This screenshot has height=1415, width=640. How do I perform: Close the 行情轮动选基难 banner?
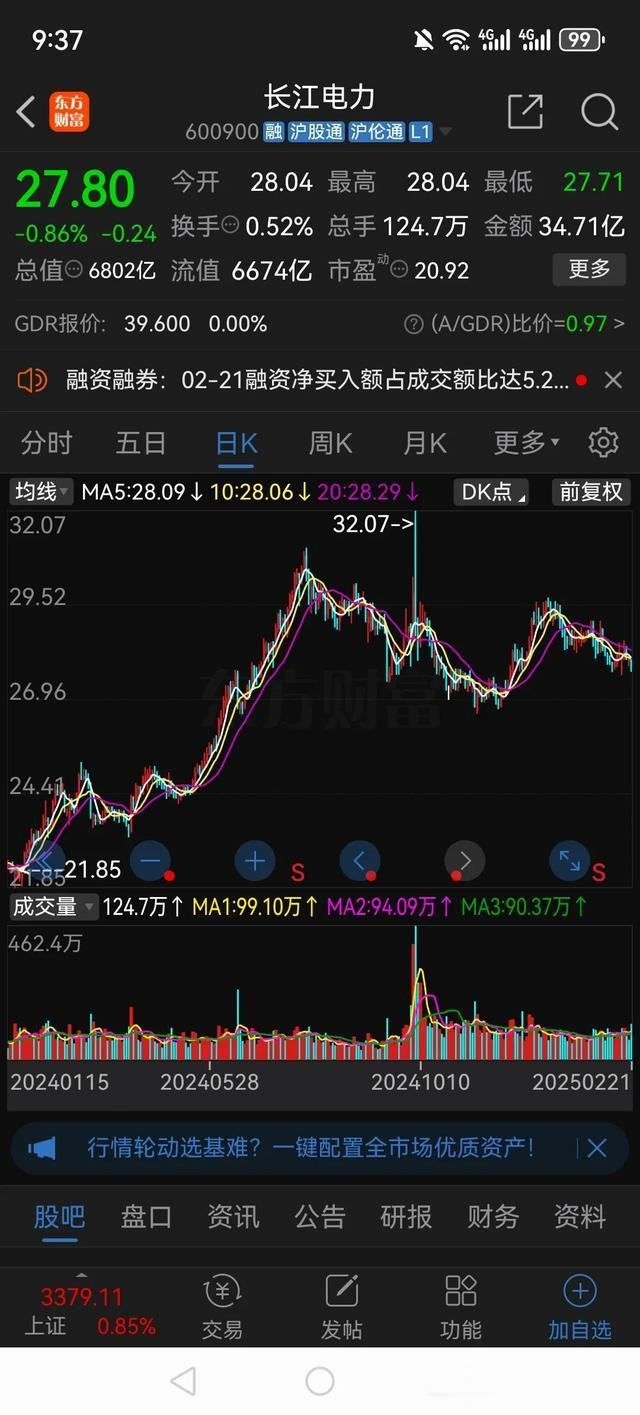[x=597, y=1148]
